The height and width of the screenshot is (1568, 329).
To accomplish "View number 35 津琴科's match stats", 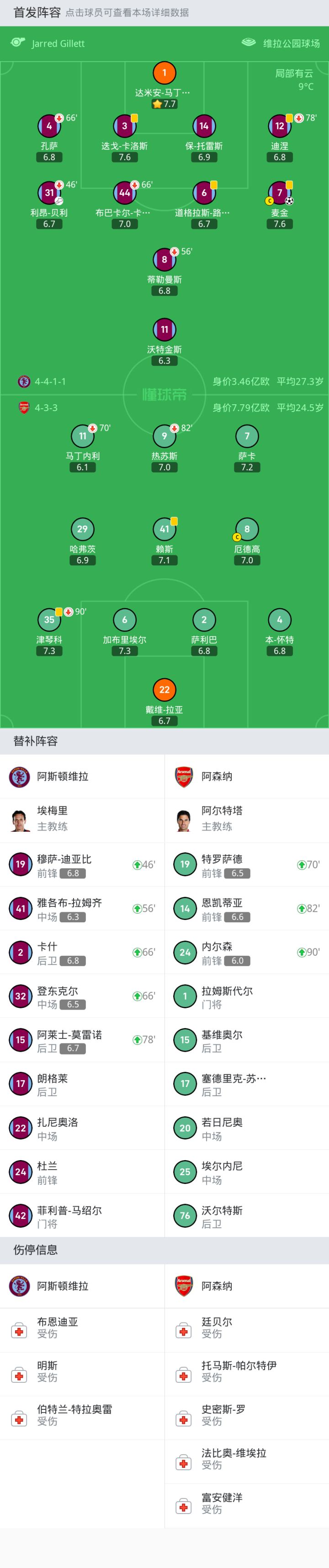I will (49, 620).
